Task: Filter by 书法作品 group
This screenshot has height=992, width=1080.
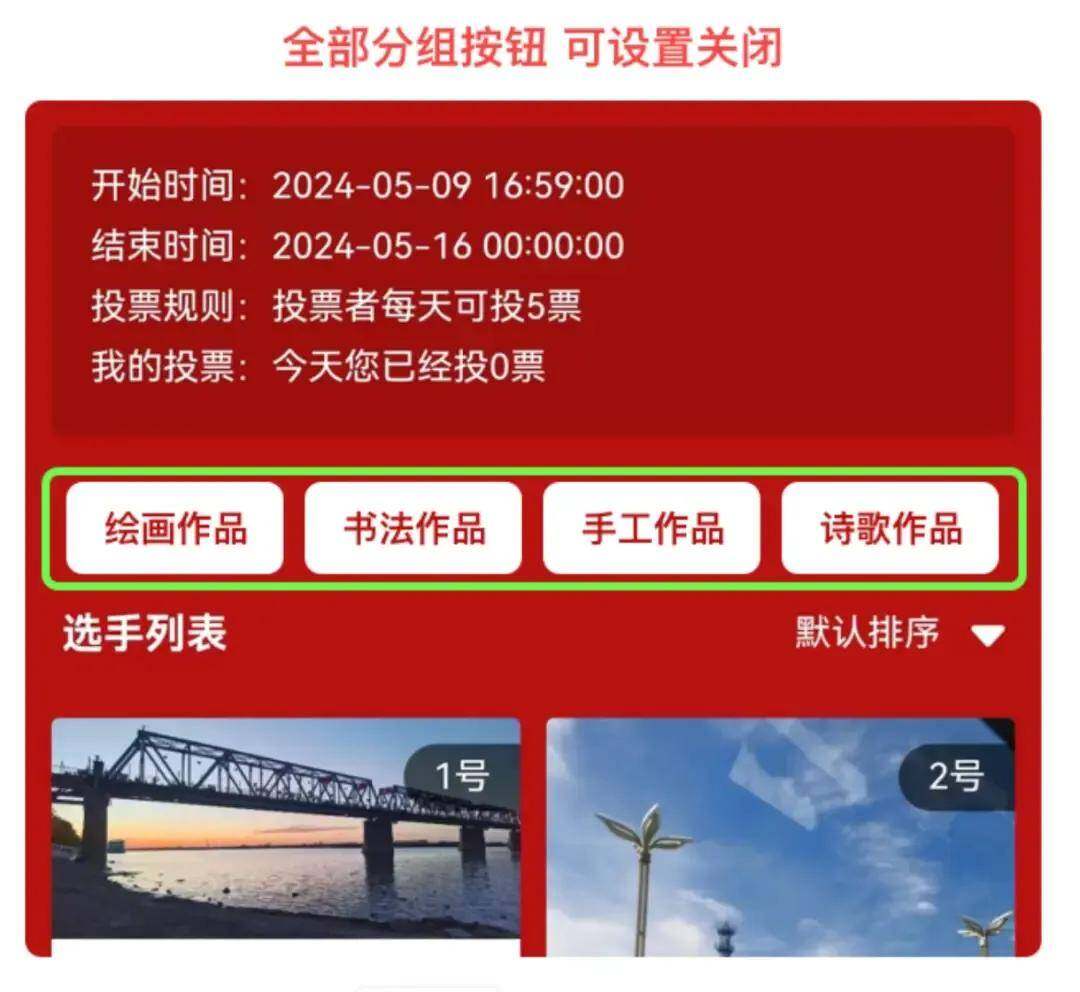Action: pyautogui.click(x=413, y=528)
